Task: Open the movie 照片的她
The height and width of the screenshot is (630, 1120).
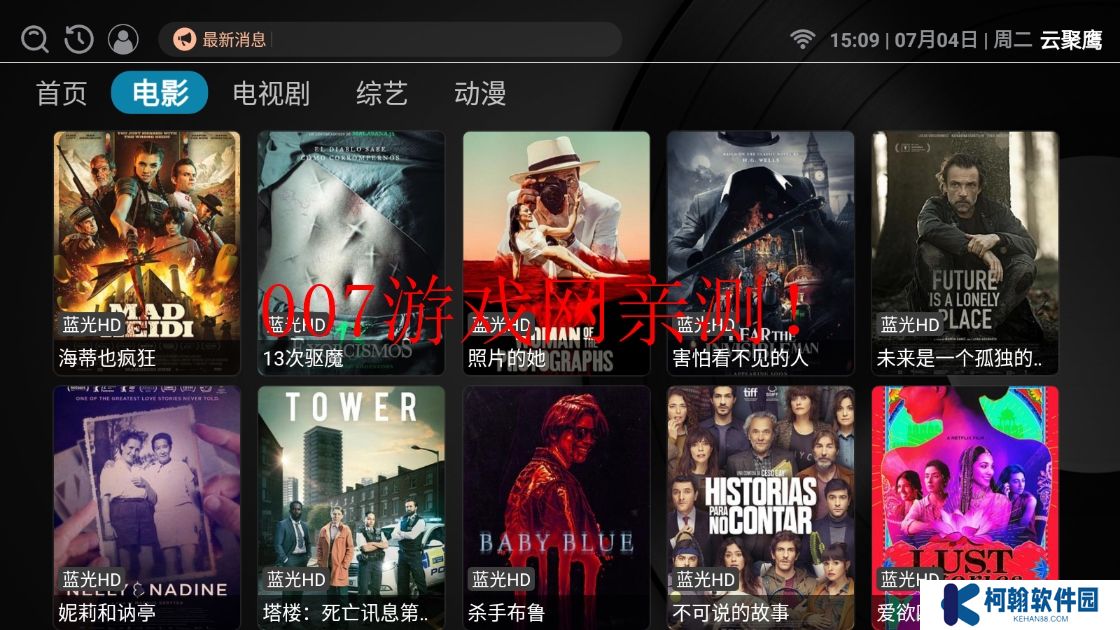Action: (556, 252)
